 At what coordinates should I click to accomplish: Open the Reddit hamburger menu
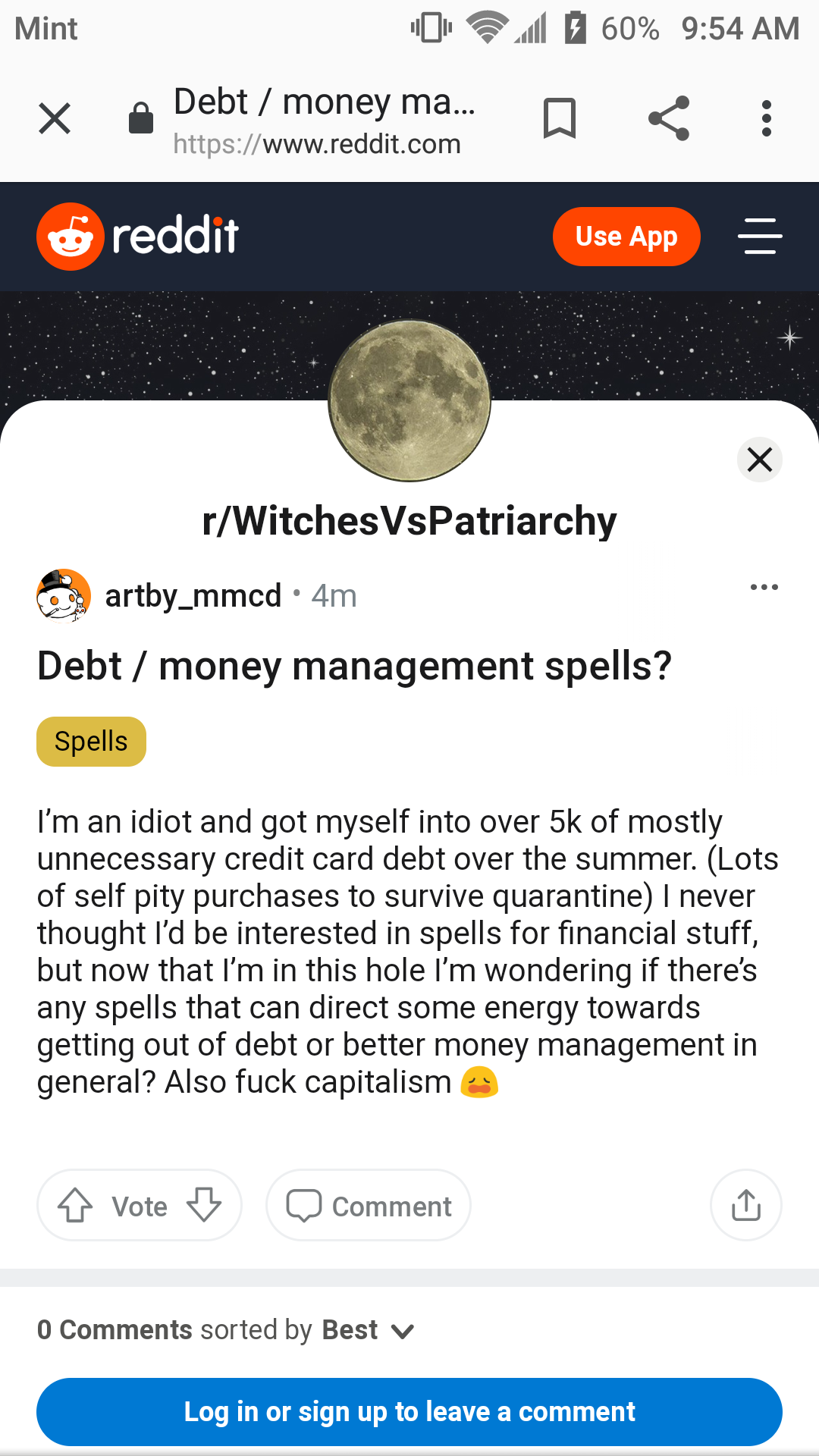coord(760,236)
